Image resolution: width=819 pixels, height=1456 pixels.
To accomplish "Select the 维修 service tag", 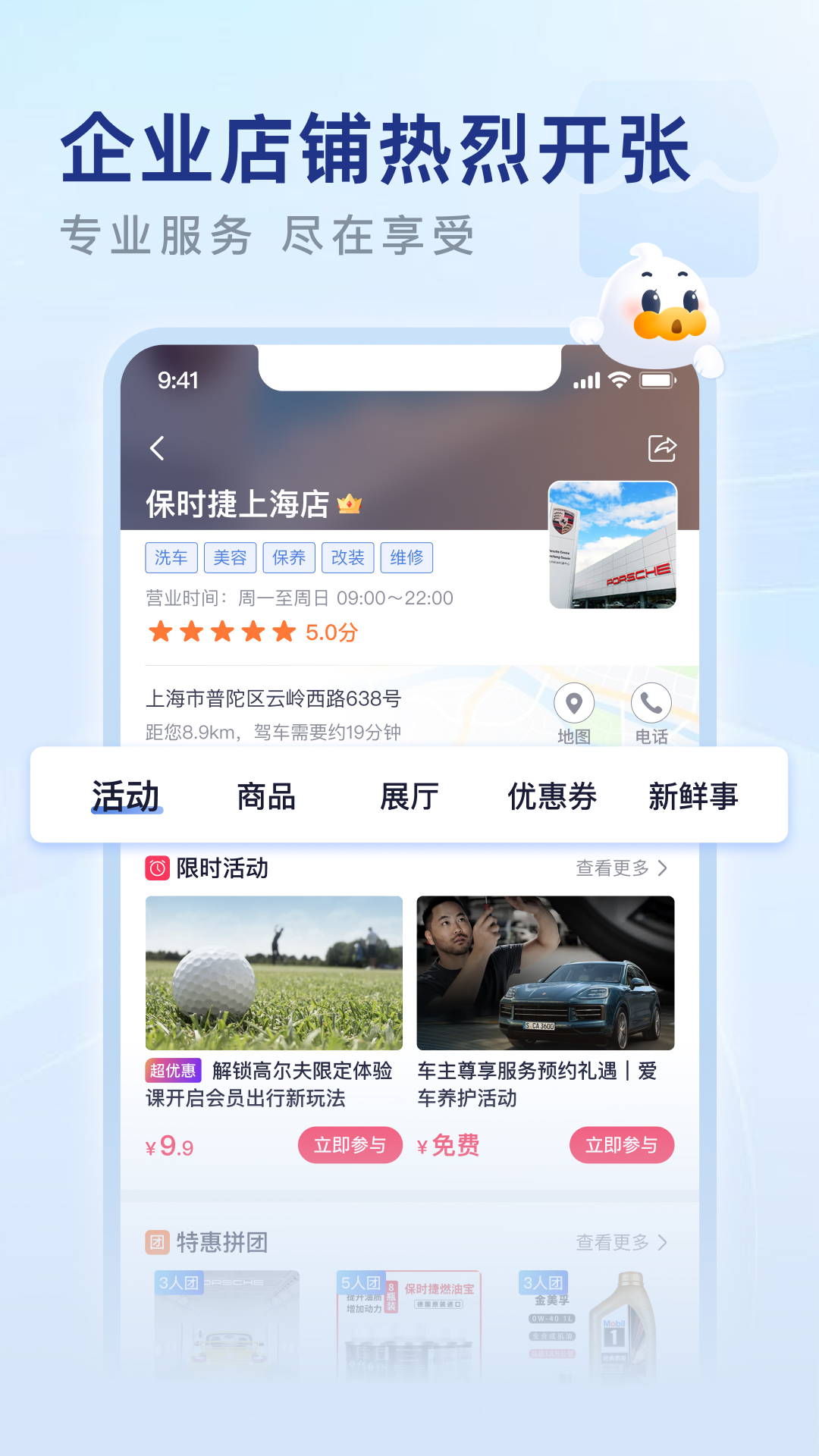I will [407, 557].
